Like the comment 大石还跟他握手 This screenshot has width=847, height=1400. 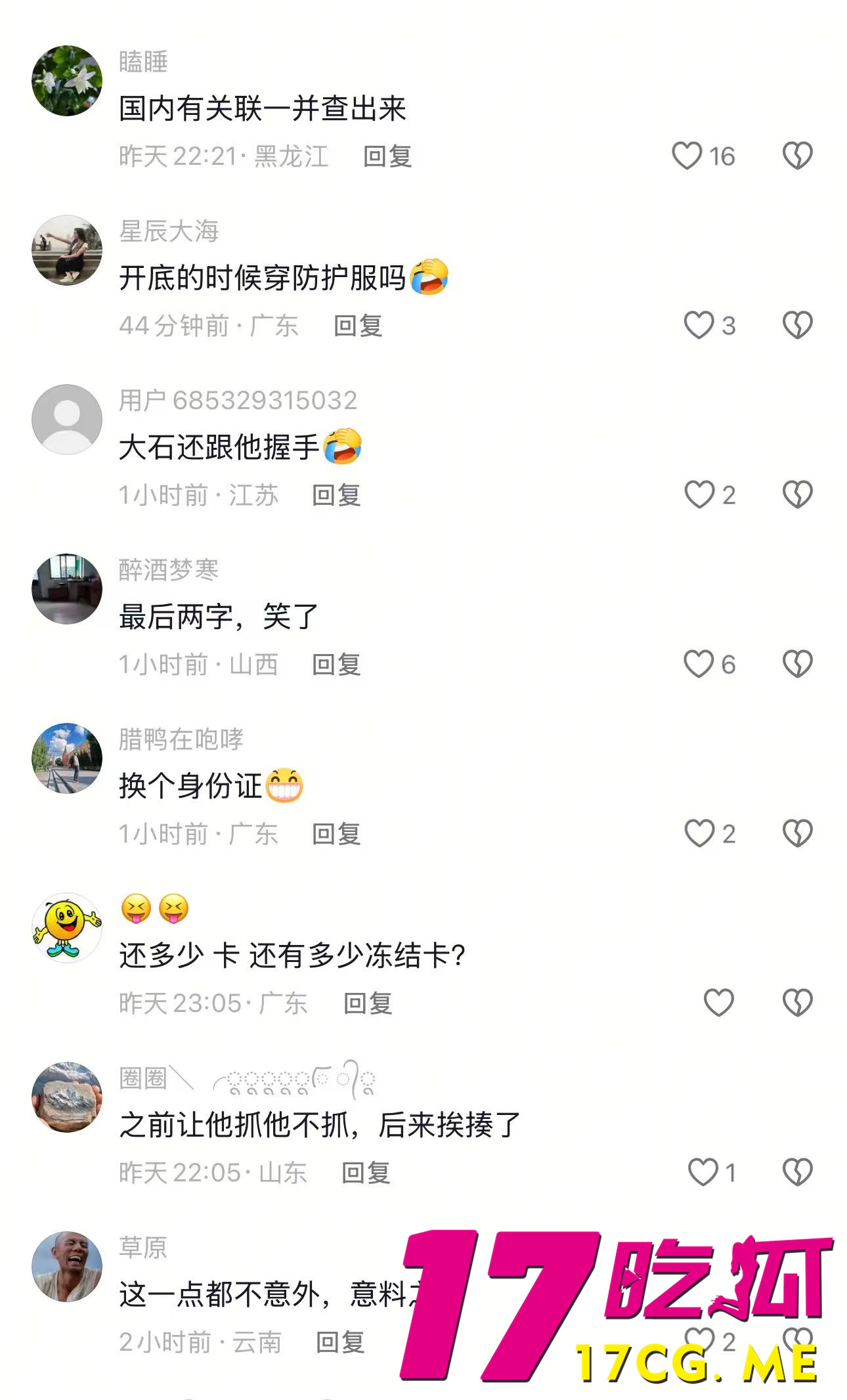(699, 494)
